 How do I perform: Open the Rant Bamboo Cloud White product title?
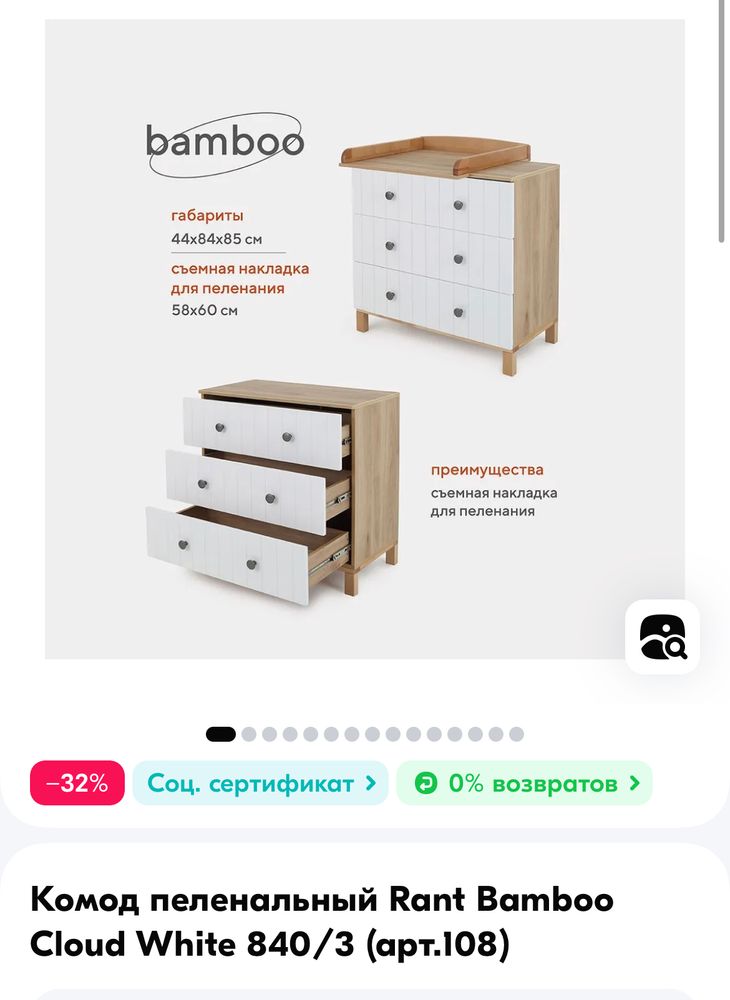(x=320, y=920)
